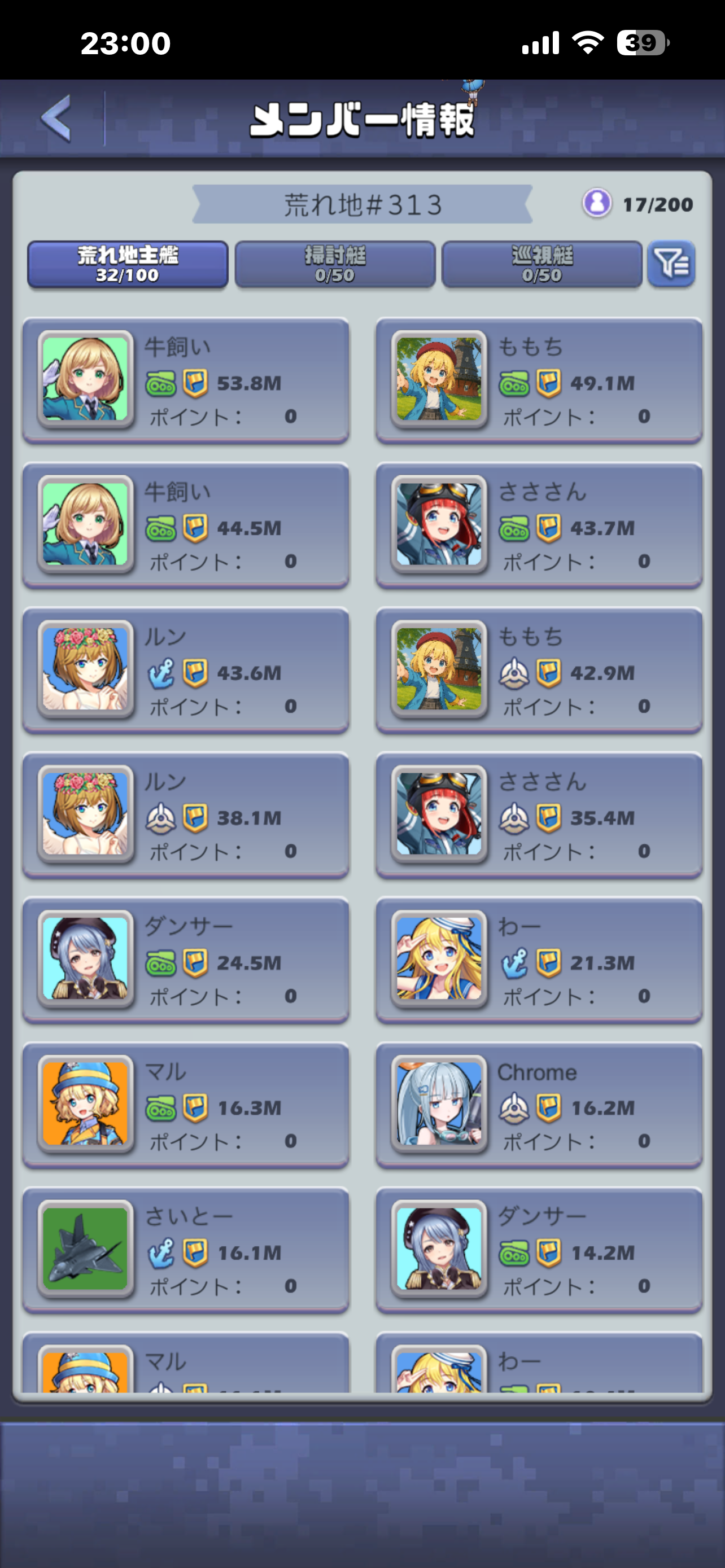Go back using the arrow icon

click(56, 118)
